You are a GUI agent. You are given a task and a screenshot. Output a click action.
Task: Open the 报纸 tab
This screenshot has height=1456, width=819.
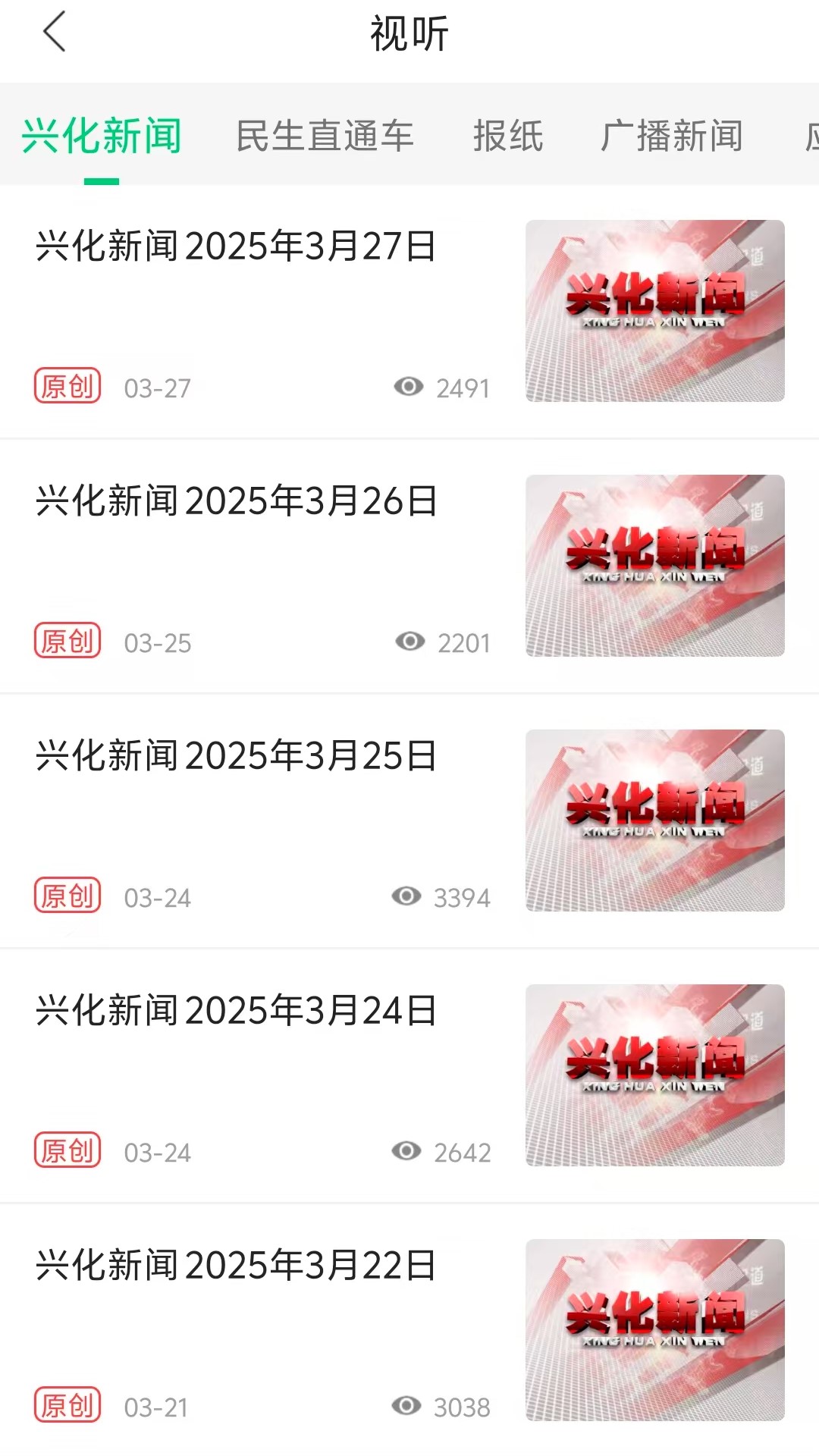click(x=508, y=135)
